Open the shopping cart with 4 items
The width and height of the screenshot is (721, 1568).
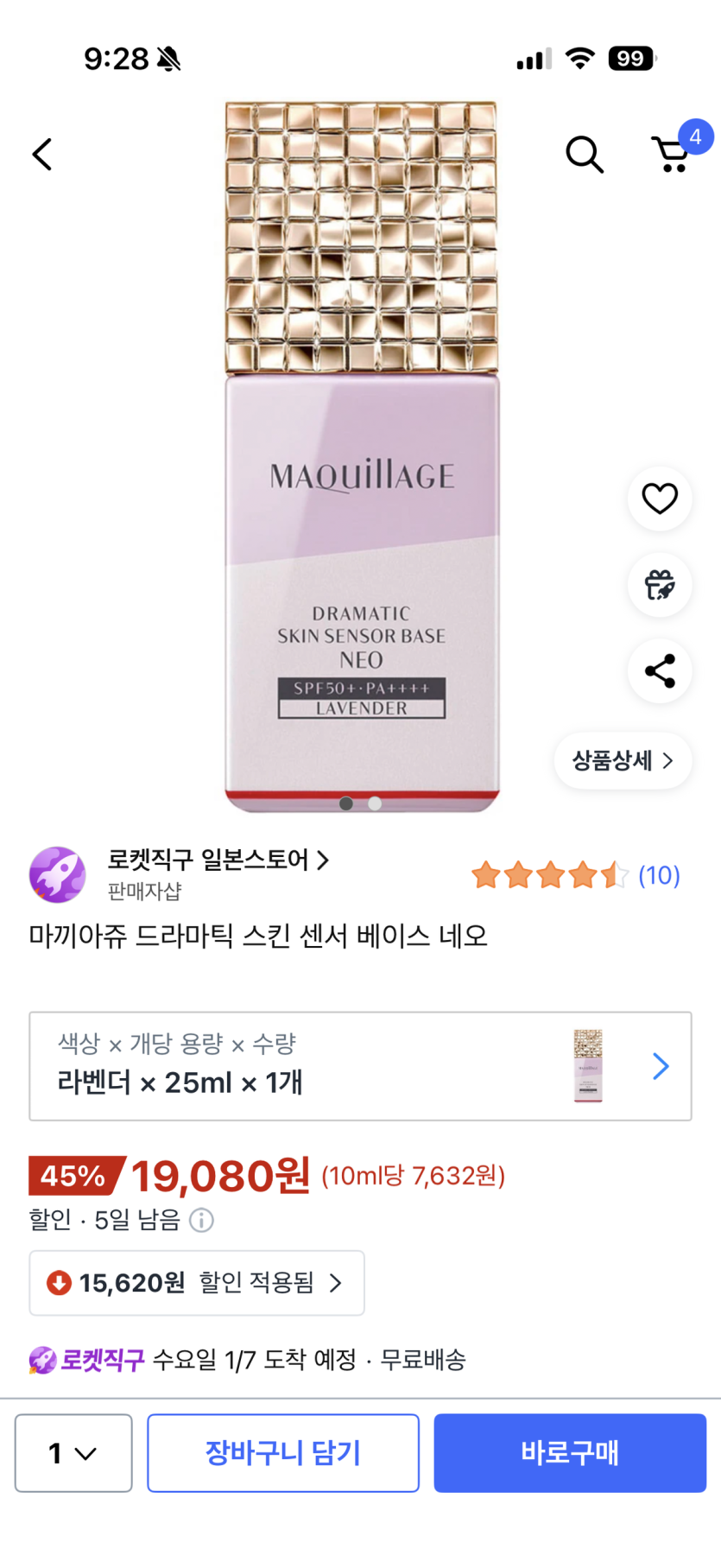672,155
